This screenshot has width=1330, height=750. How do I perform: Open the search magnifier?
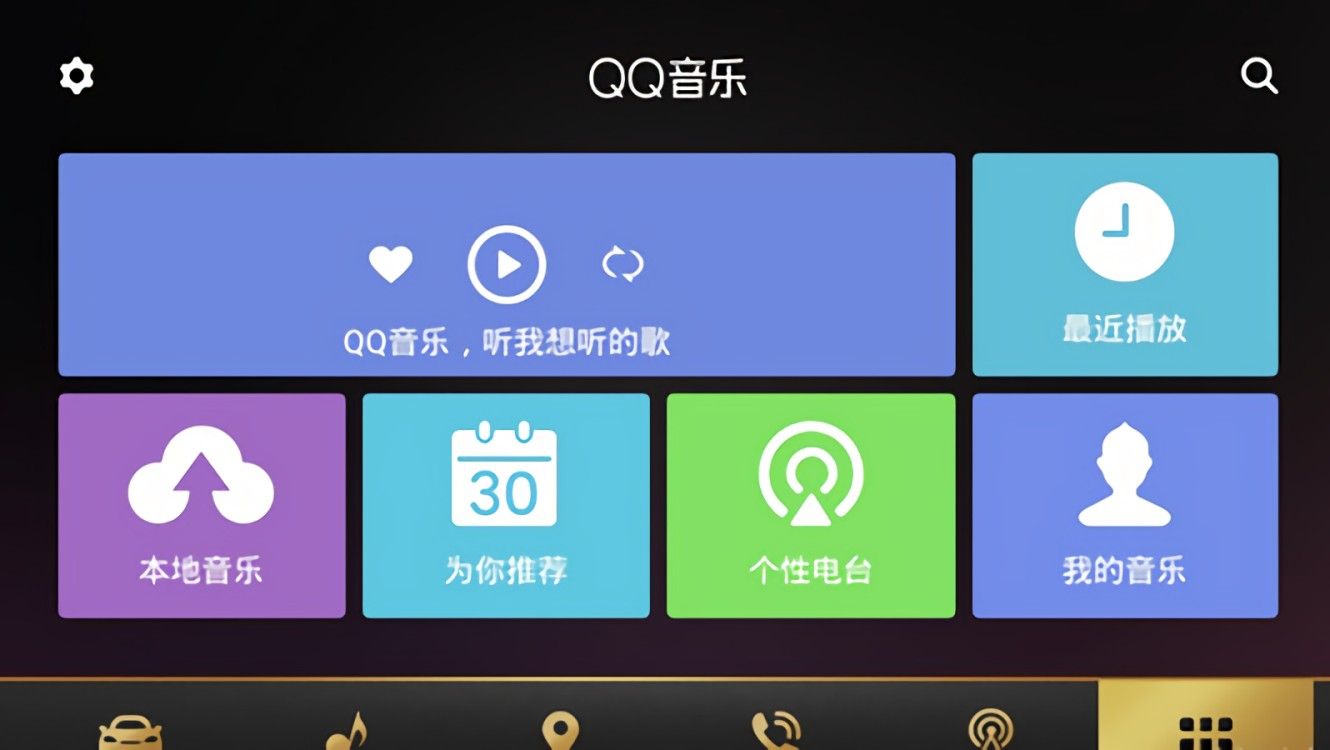coord(1259,76)
